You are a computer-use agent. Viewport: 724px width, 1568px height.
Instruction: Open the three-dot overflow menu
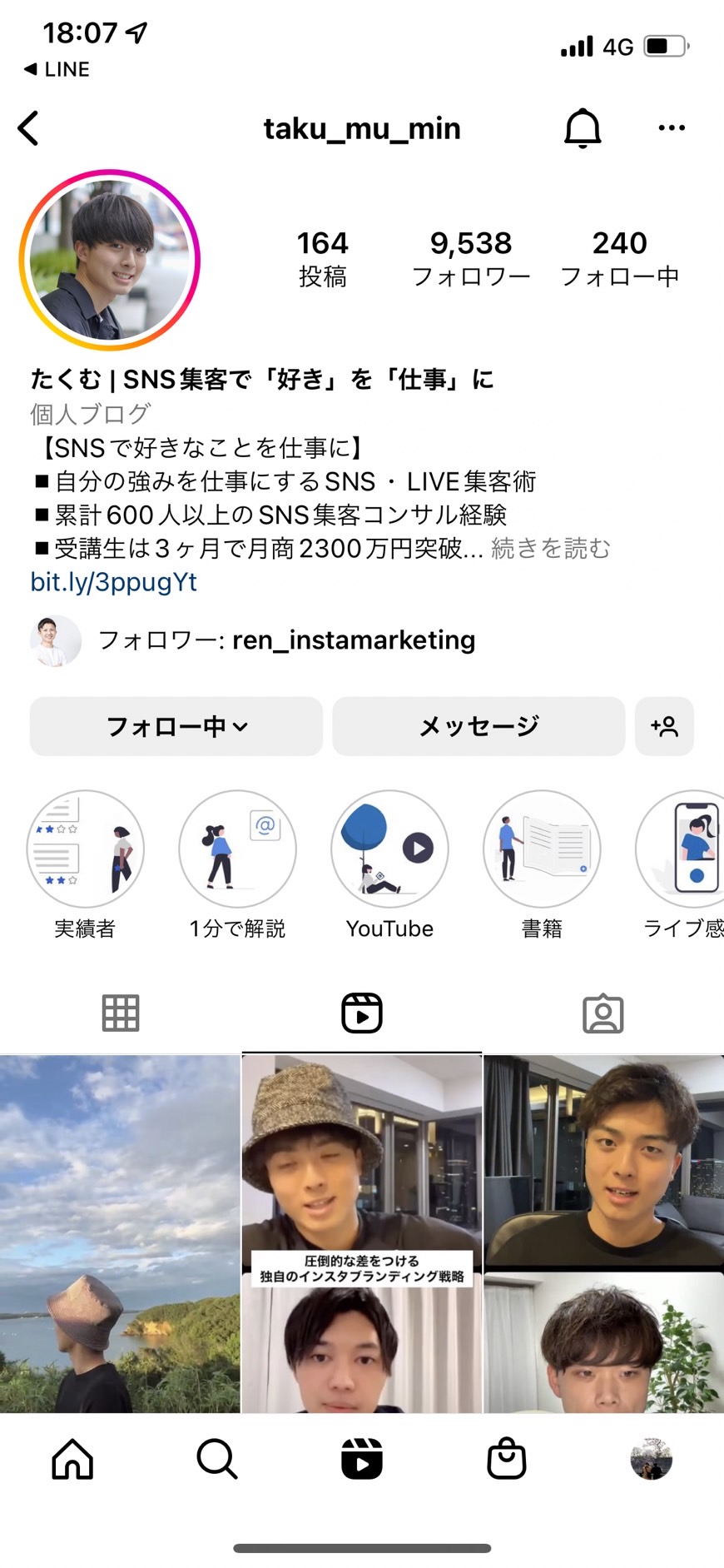[672, 128]
